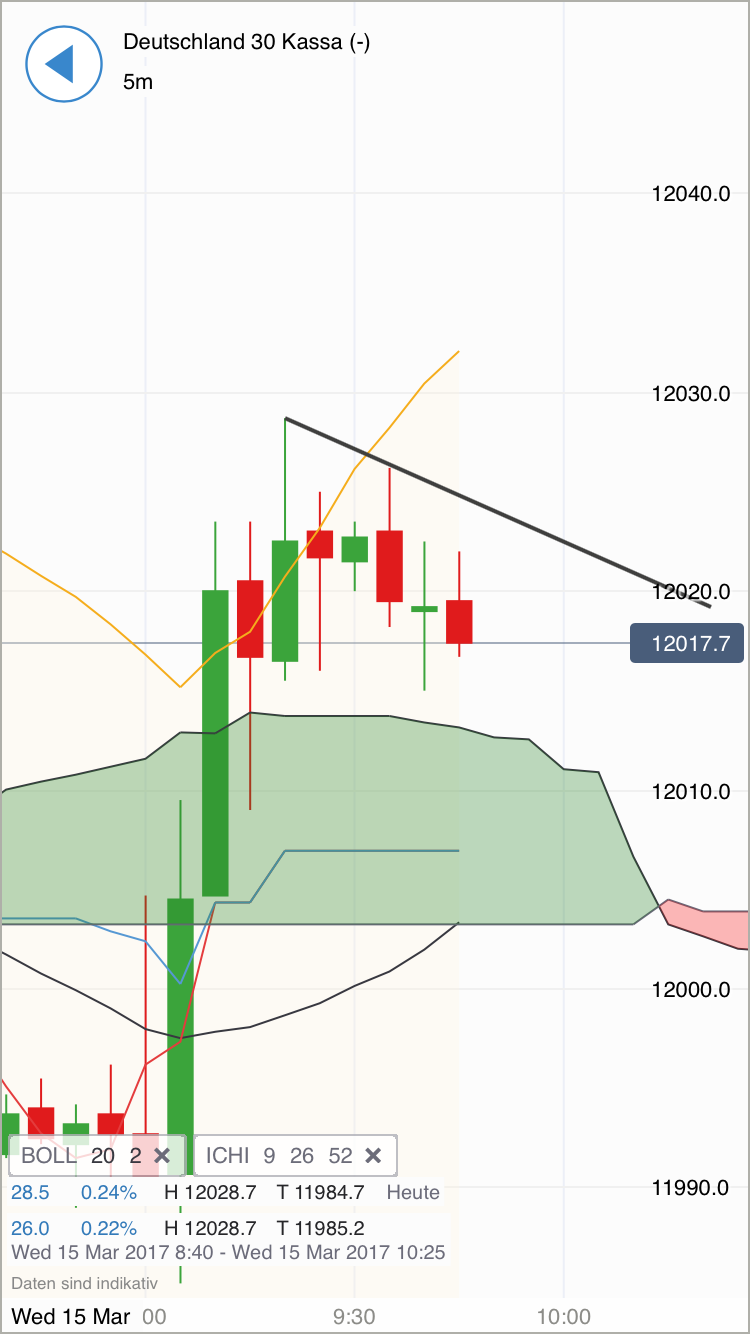Select the ICHI indicator chip

coord(228,1155)
